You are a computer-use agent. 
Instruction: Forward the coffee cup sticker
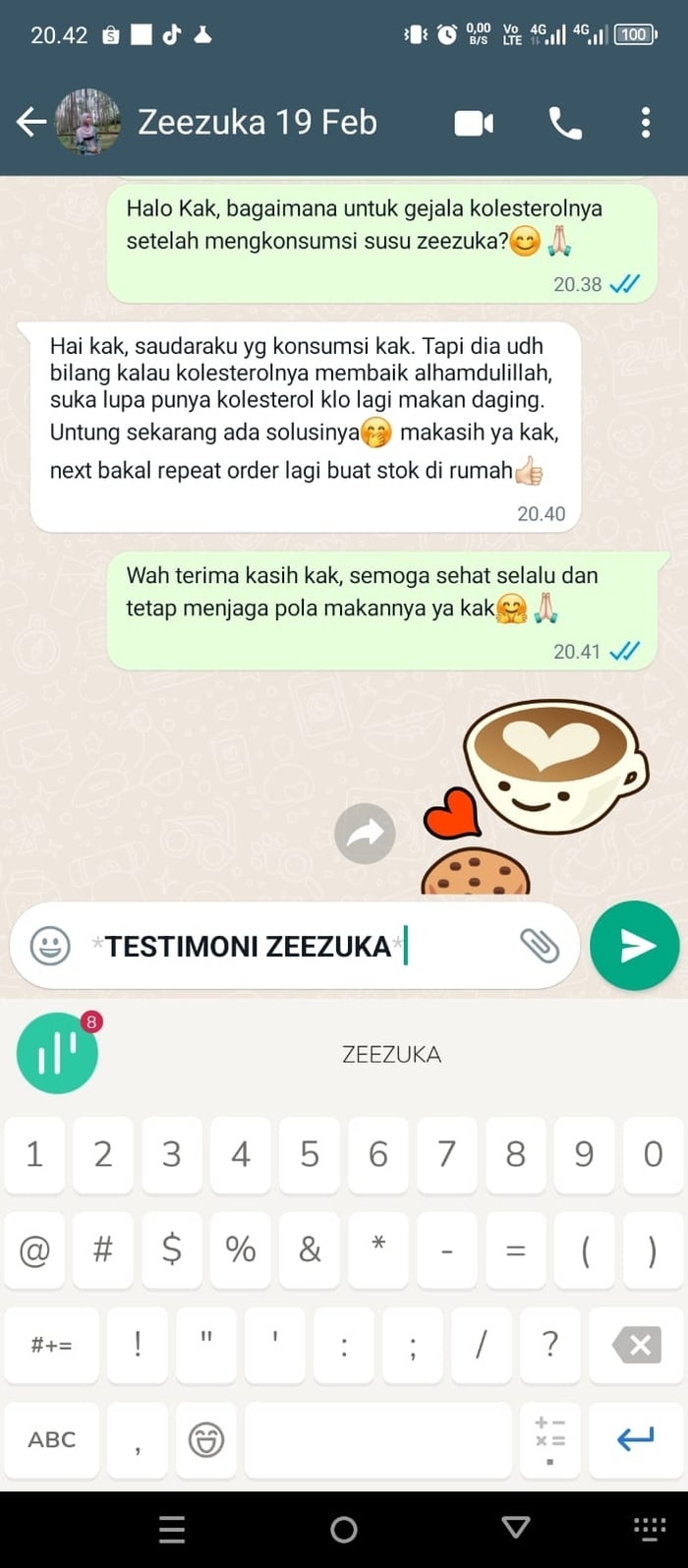coord(365,834)
